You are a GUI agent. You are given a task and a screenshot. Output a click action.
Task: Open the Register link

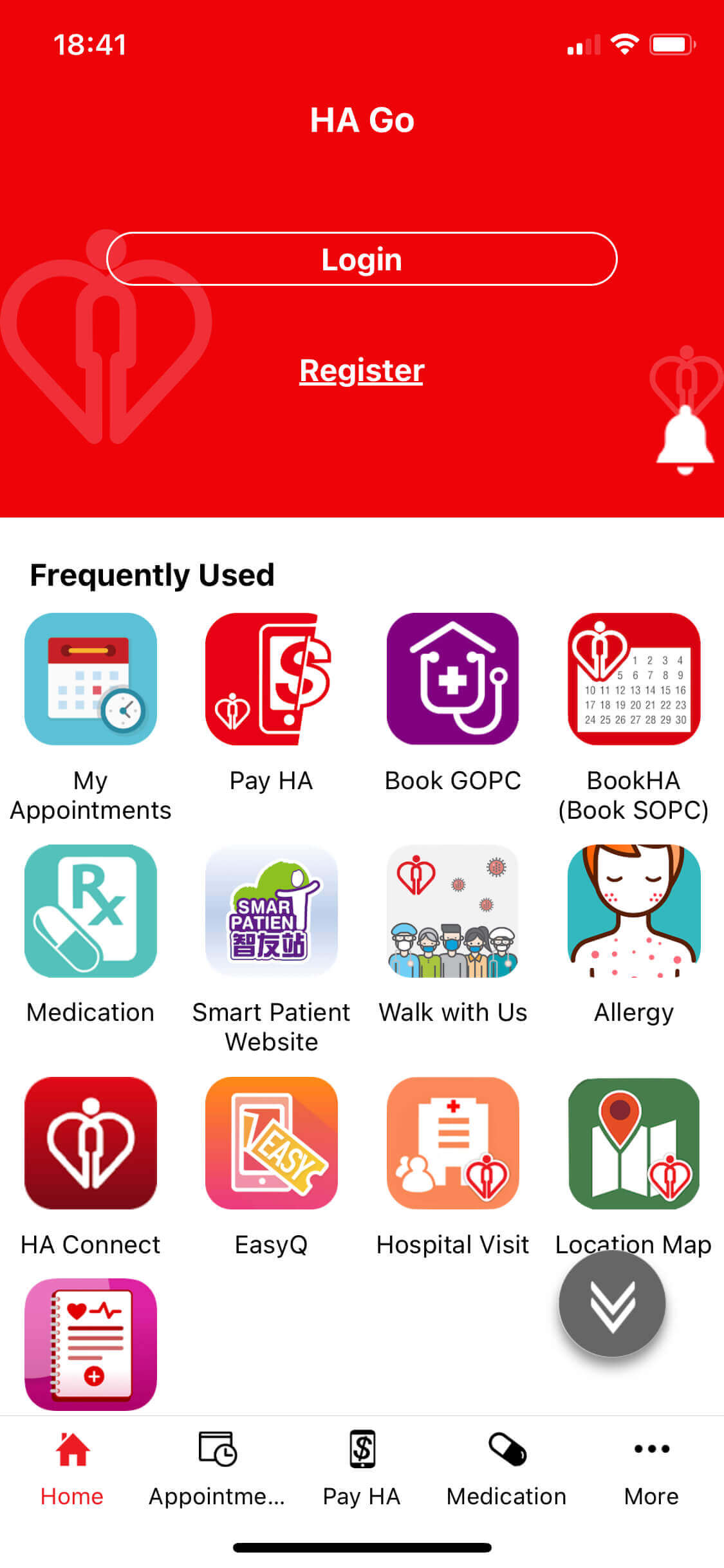361,371
